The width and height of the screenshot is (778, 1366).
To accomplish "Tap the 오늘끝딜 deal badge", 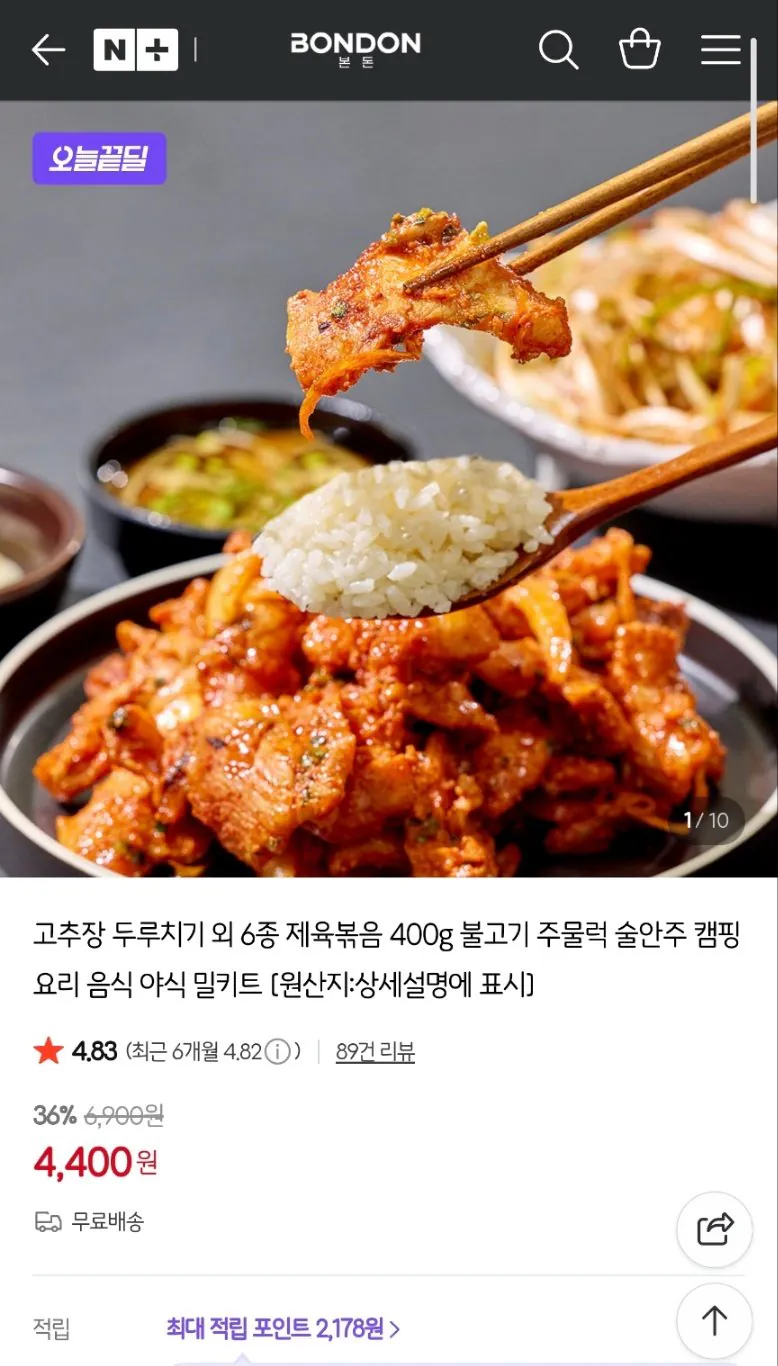I will click(100, 158).
